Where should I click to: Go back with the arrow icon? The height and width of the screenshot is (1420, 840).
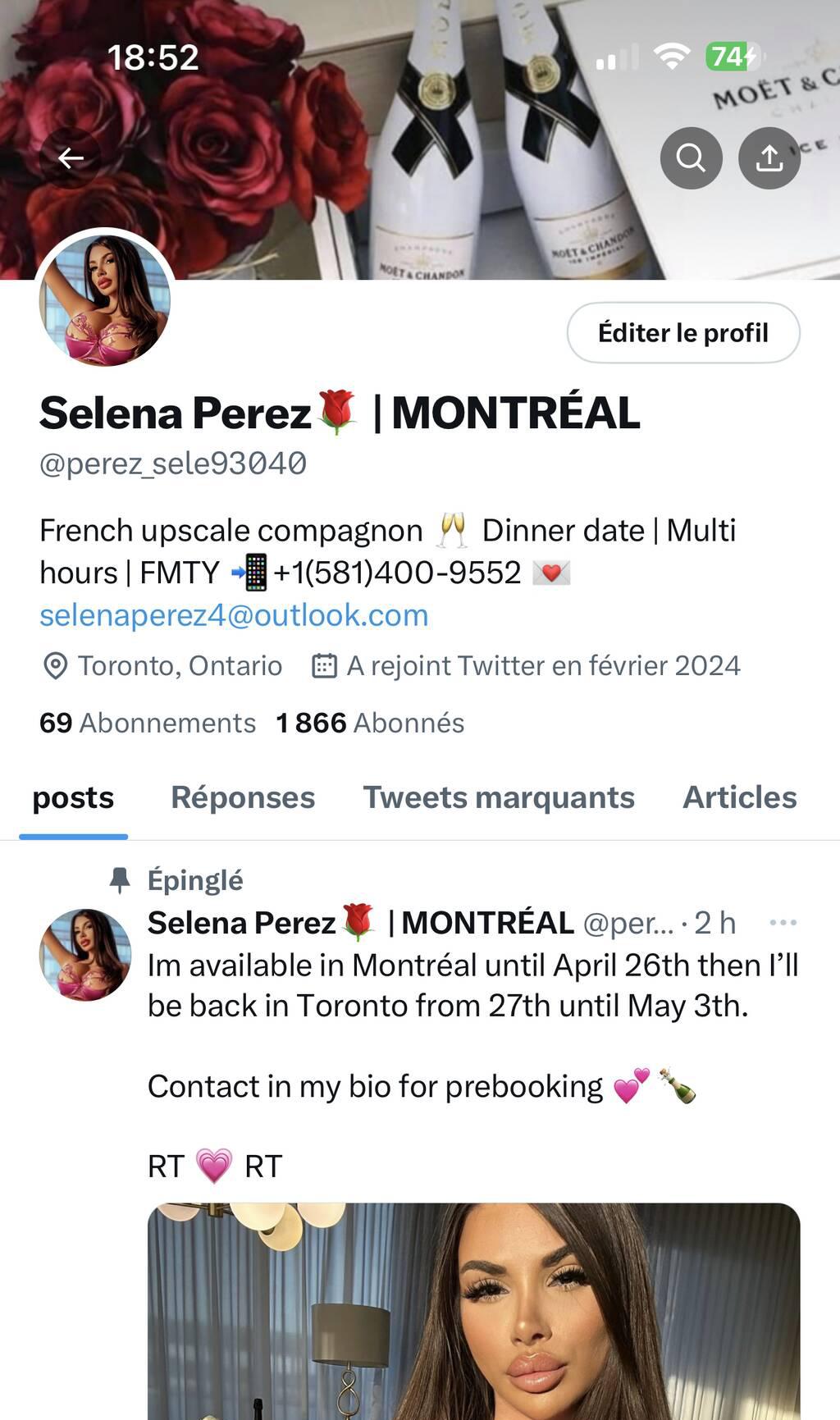tap(71, 158)
